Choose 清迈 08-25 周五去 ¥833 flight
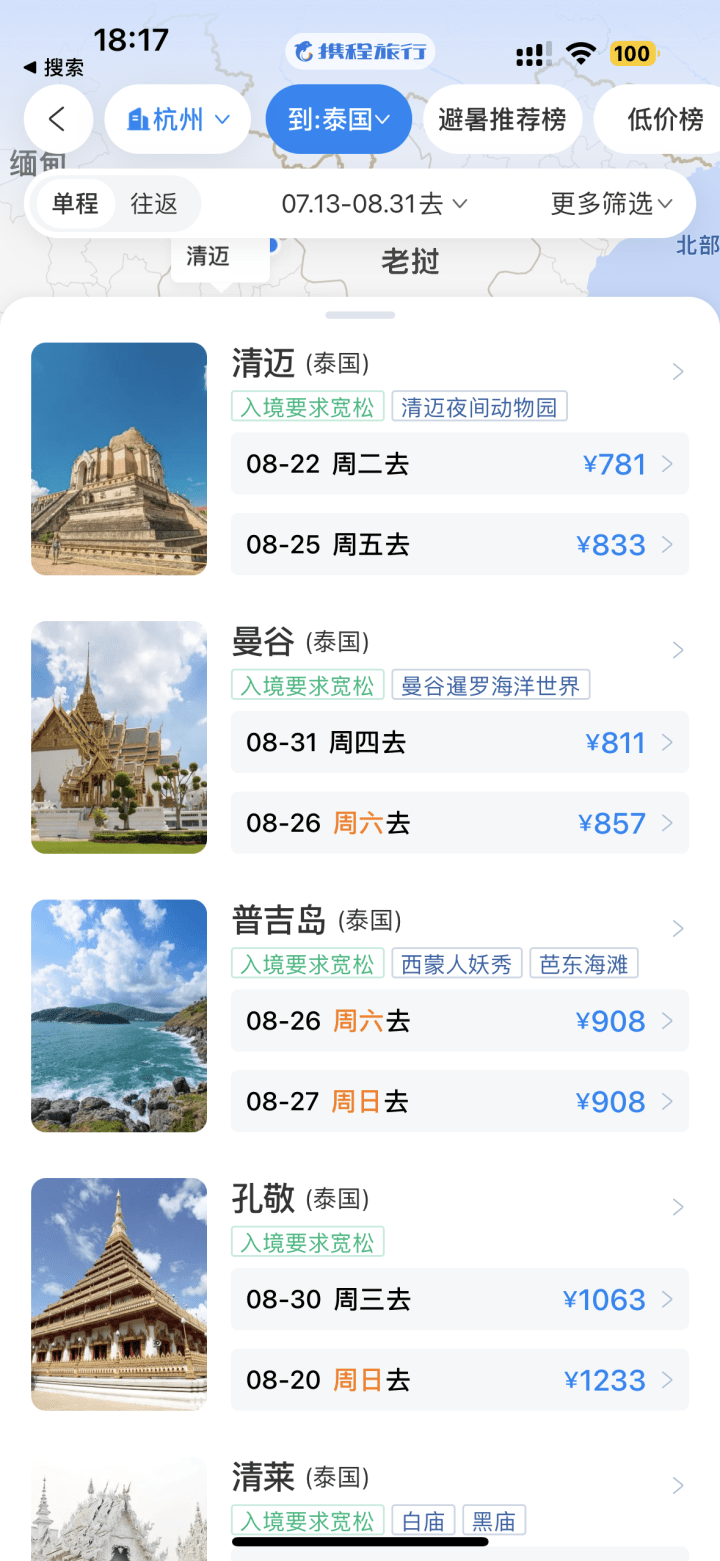The height and width of the screenshot is (1561, 720). pos(459,545)
